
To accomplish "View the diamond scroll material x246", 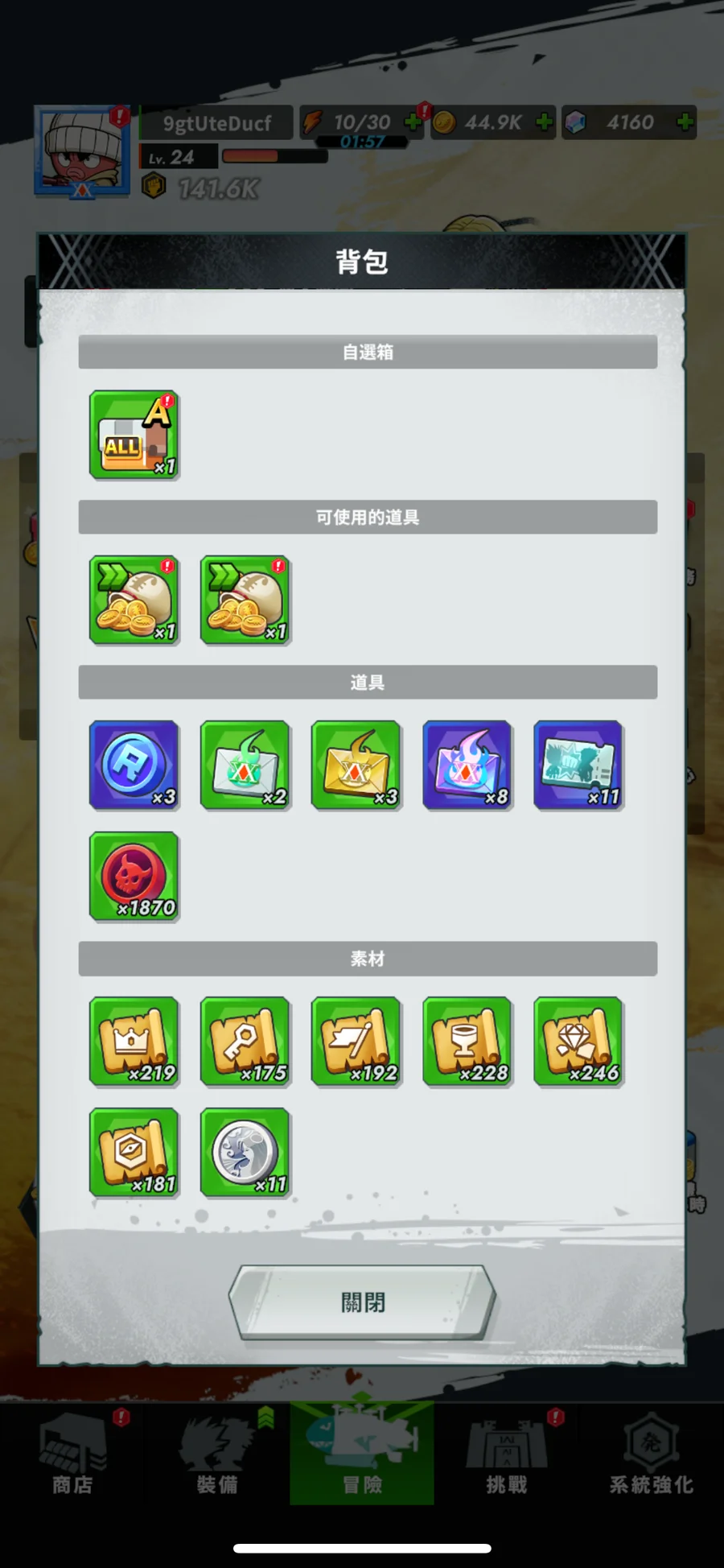I will pos(578,1041).
